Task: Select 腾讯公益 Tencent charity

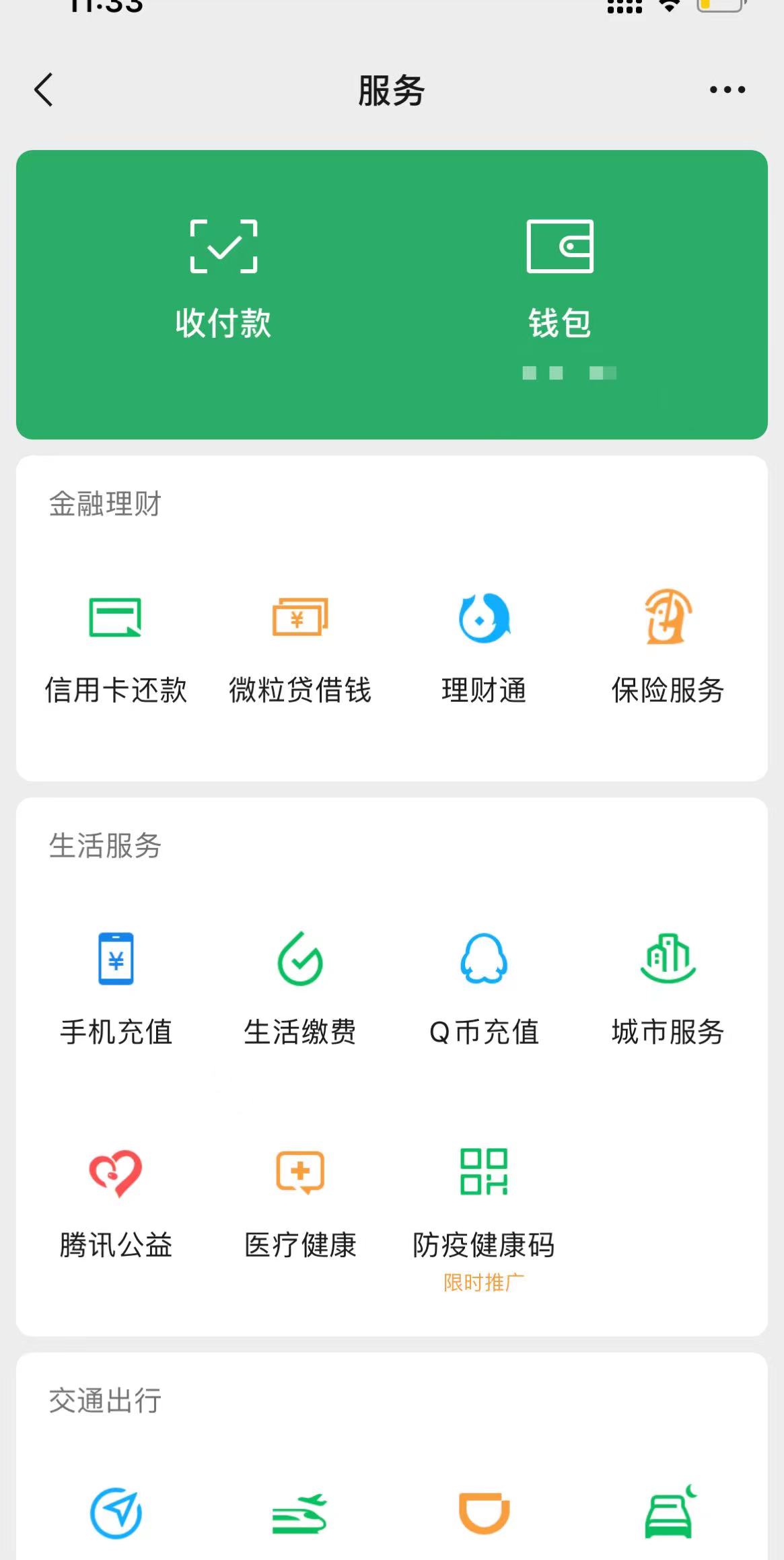Action: (x=116, y=1205)
